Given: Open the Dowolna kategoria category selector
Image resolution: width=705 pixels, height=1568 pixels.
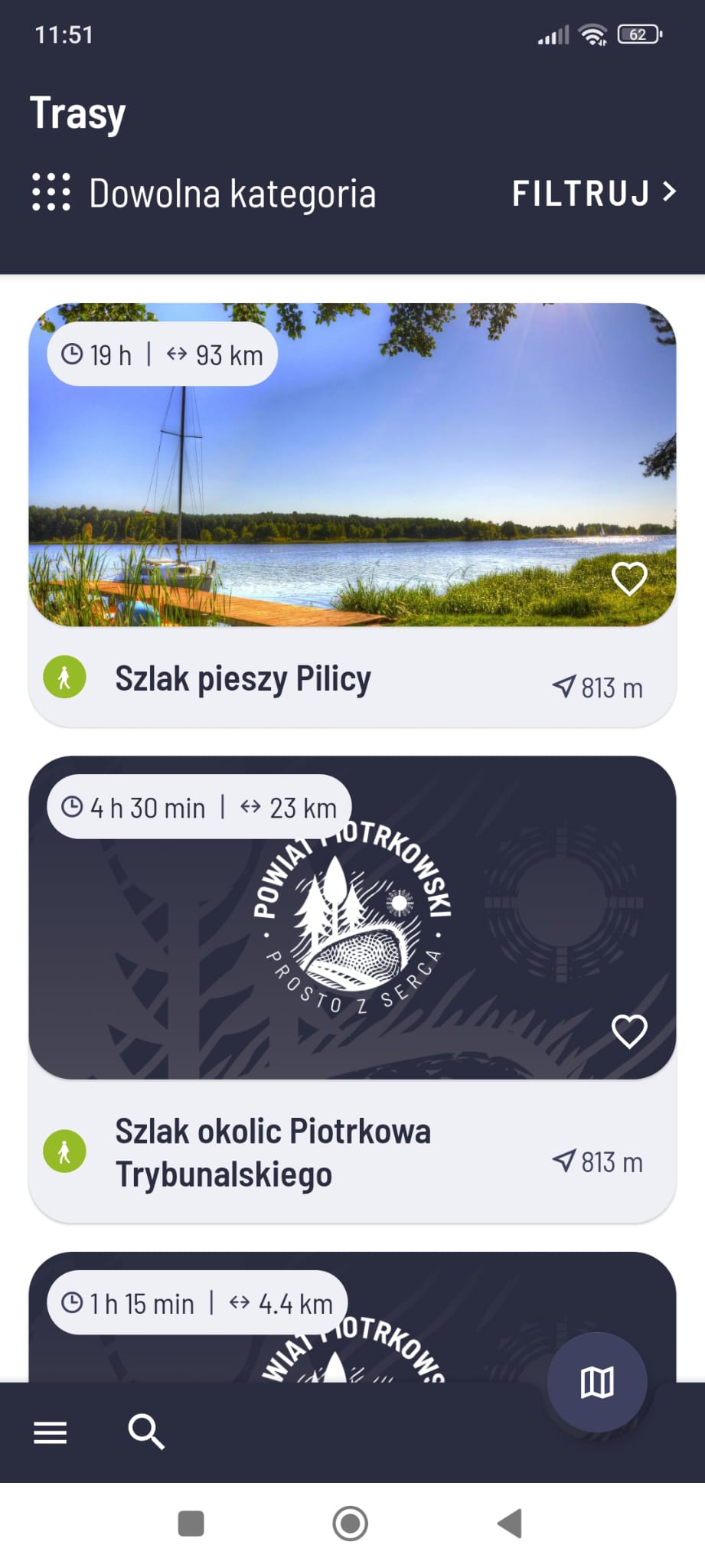Looking at the screenshot, I should tap(204, 193).
